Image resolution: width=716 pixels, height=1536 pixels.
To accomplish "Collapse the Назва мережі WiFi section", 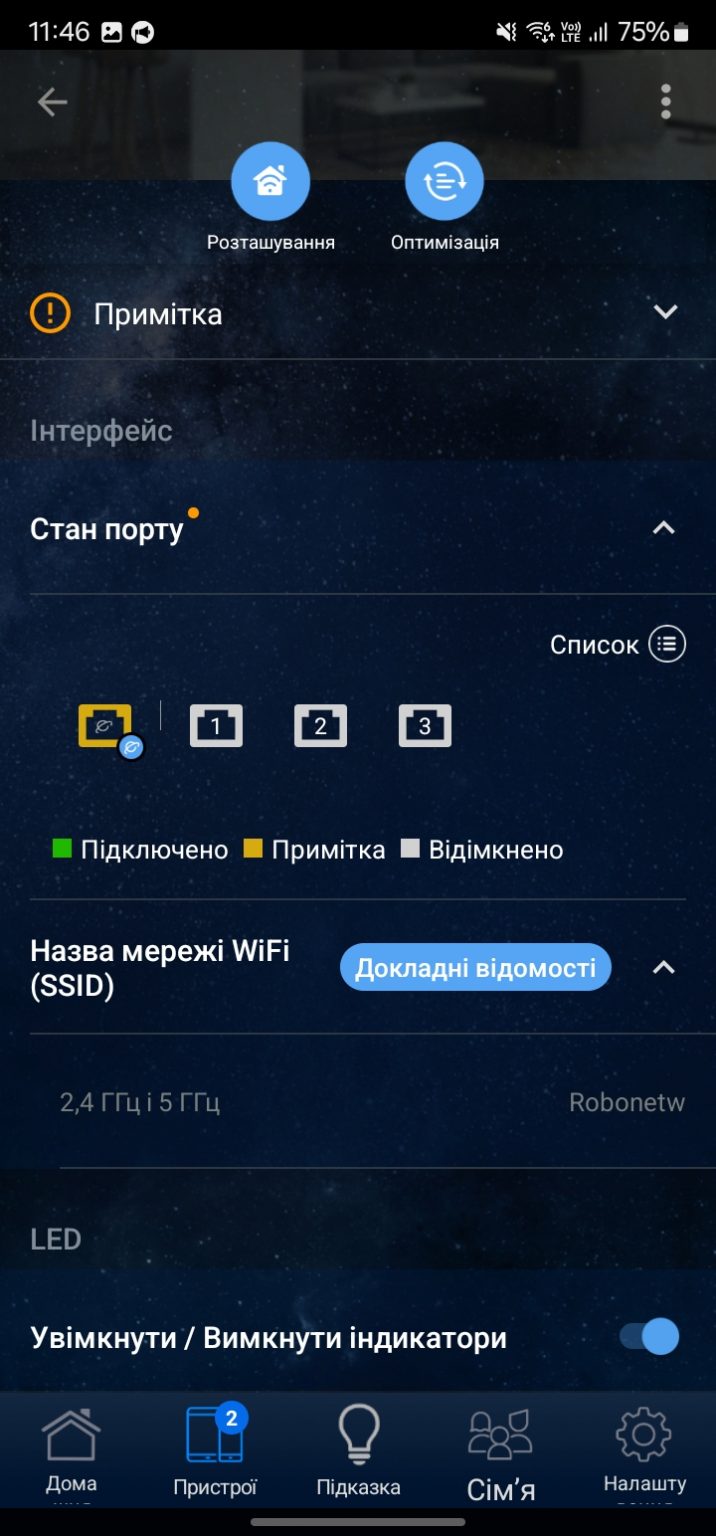I will tap(664, 968).
